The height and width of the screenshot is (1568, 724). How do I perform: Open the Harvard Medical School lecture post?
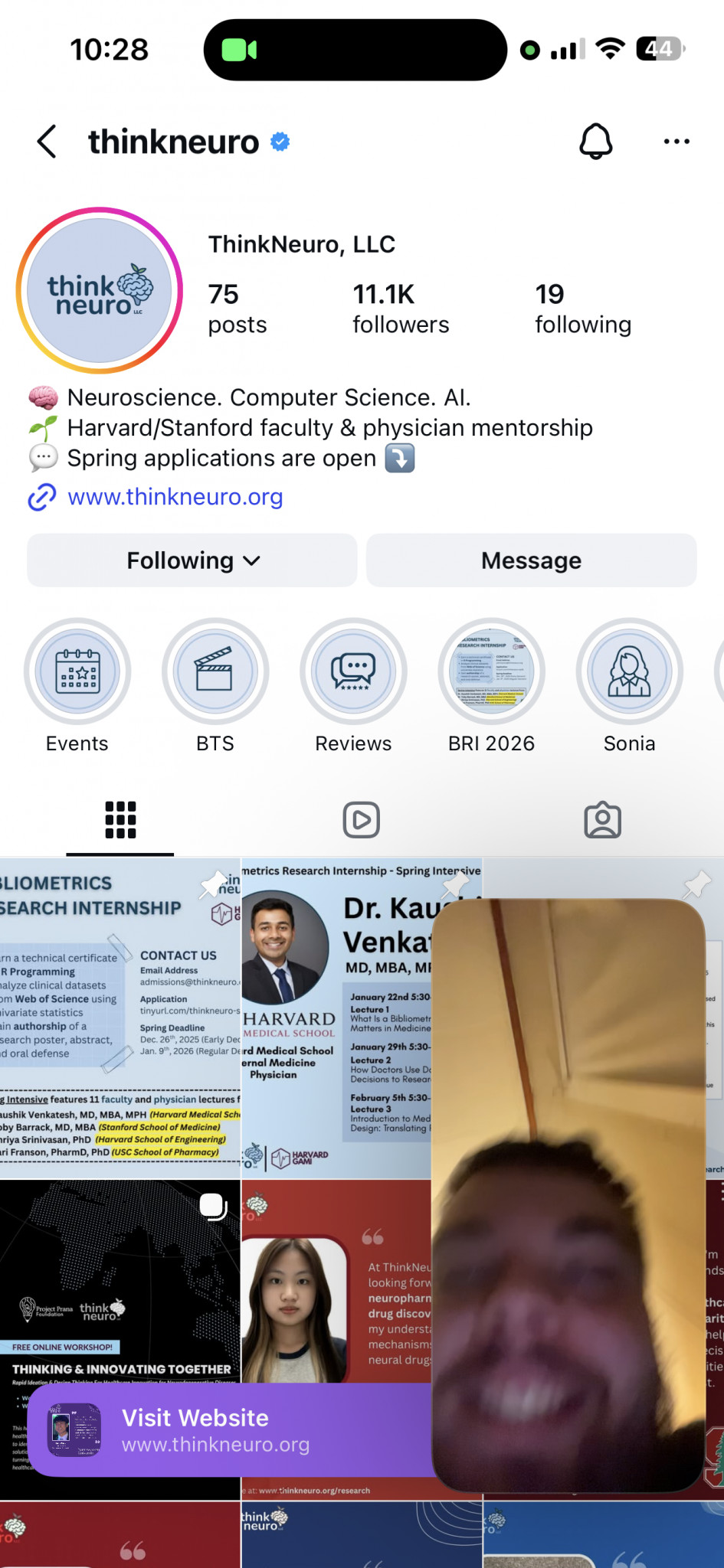coord(337,1018)
